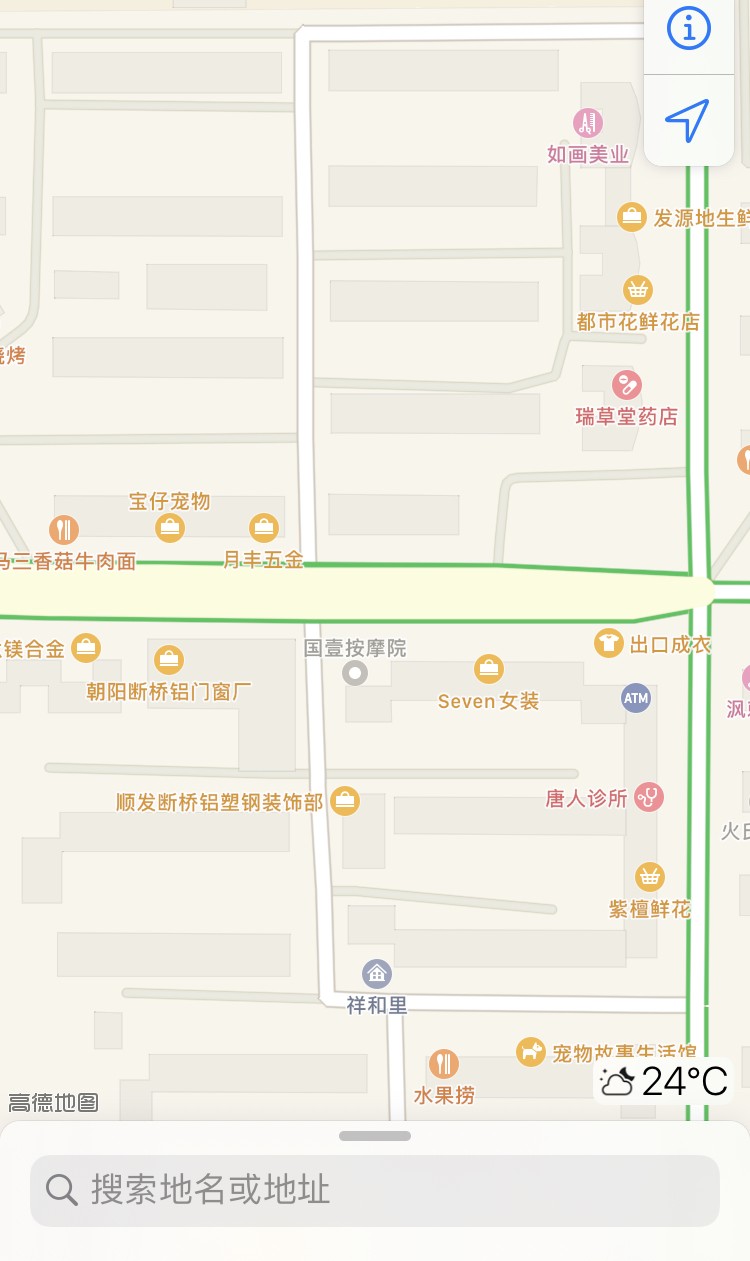Tap the search field for places or addresses
The image size is (750, 1261).
pos(375,1190)
